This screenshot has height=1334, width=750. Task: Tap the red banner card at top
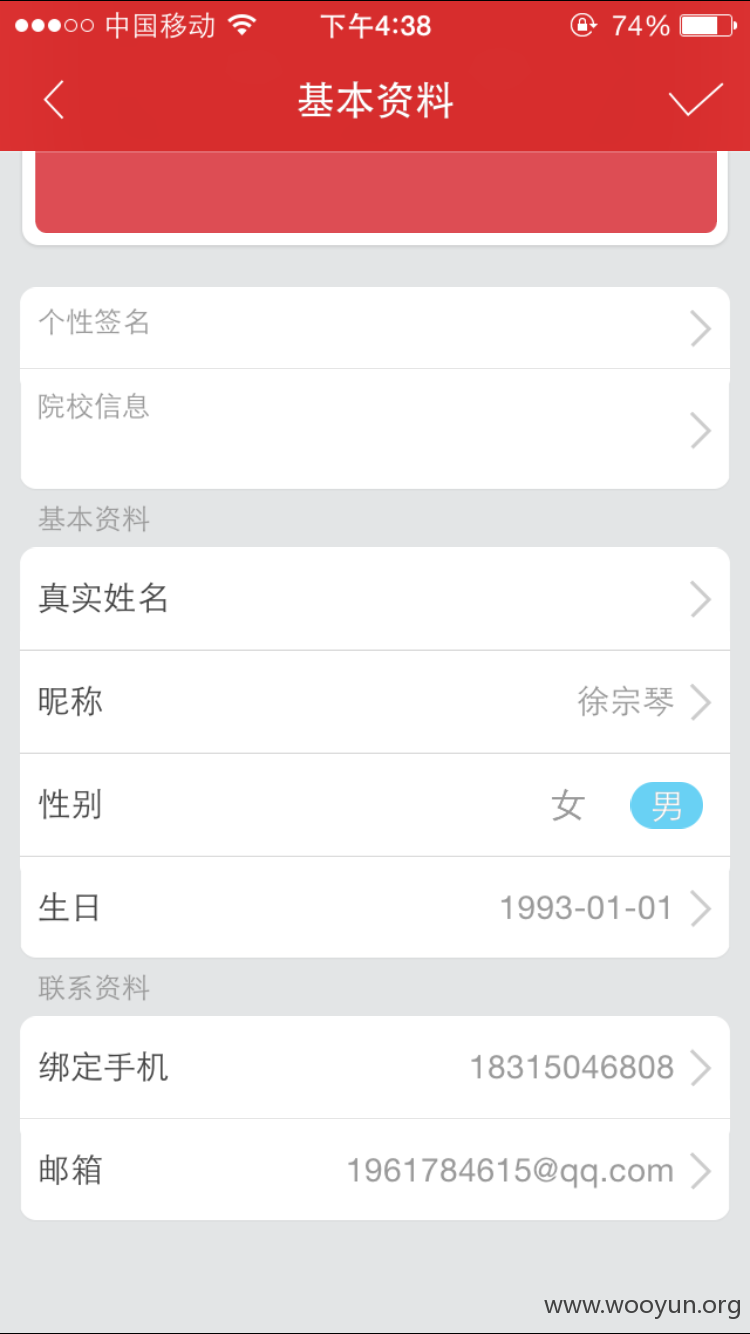pyautogui.click(x=376, y=192)
